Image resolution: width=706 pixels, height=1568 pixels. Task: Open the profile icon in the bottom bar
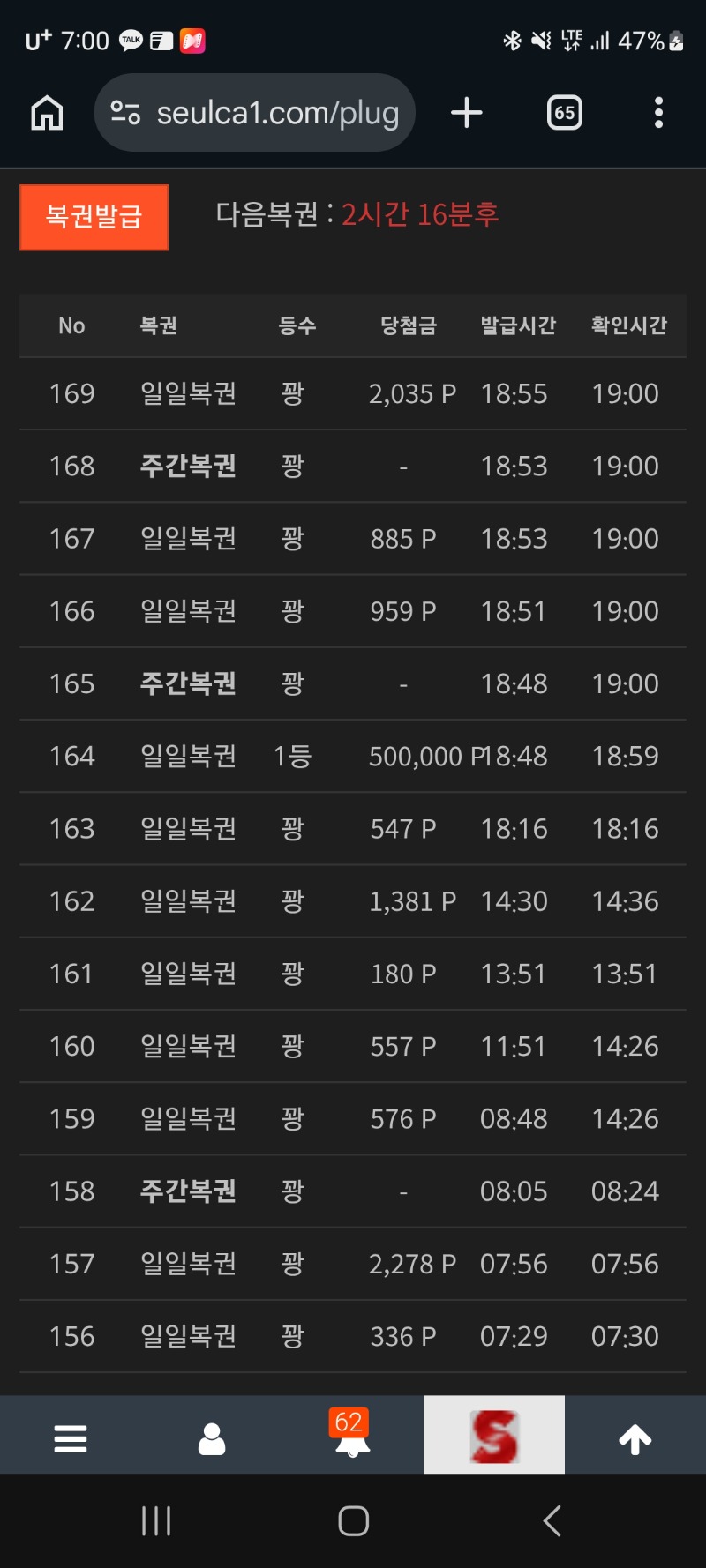click(x=212, y=1438)
